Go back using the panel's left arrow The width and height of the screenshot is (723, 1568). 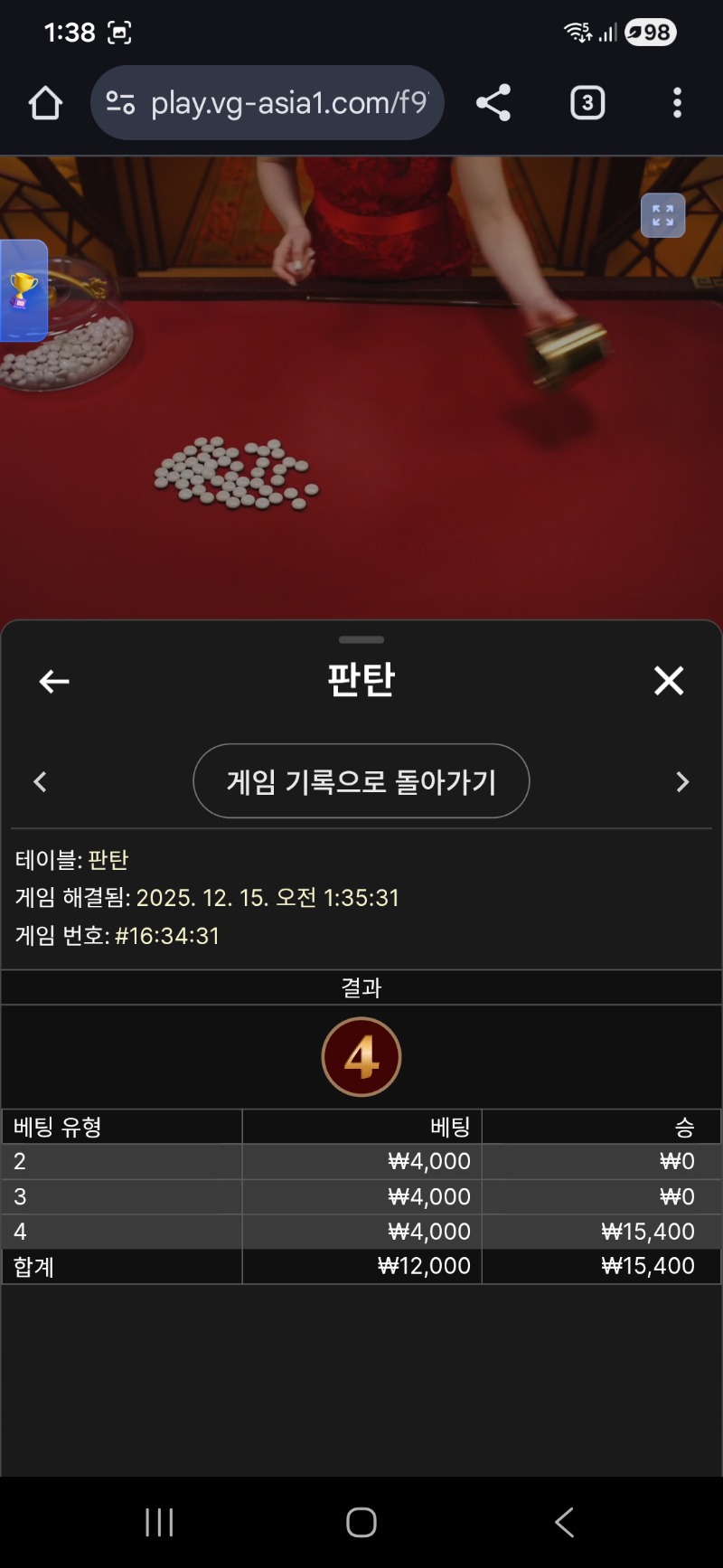click(54, 681)
